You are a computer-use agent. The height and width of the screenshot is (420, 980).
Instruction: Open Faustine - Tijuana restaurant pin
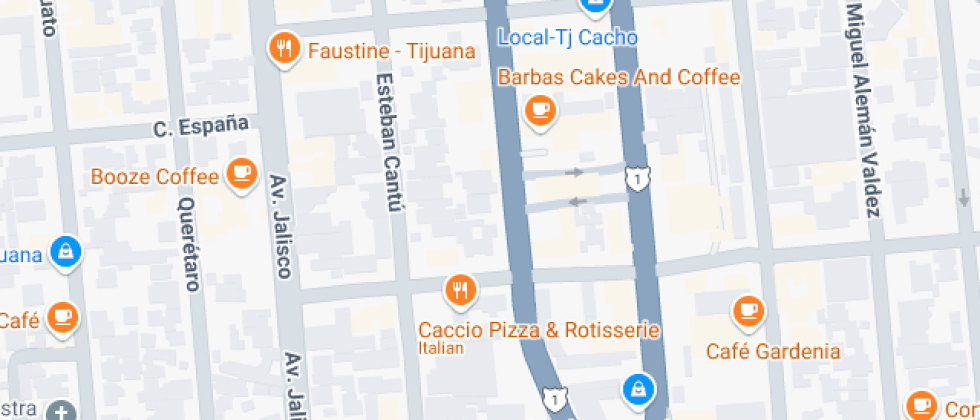pos(285,47)
